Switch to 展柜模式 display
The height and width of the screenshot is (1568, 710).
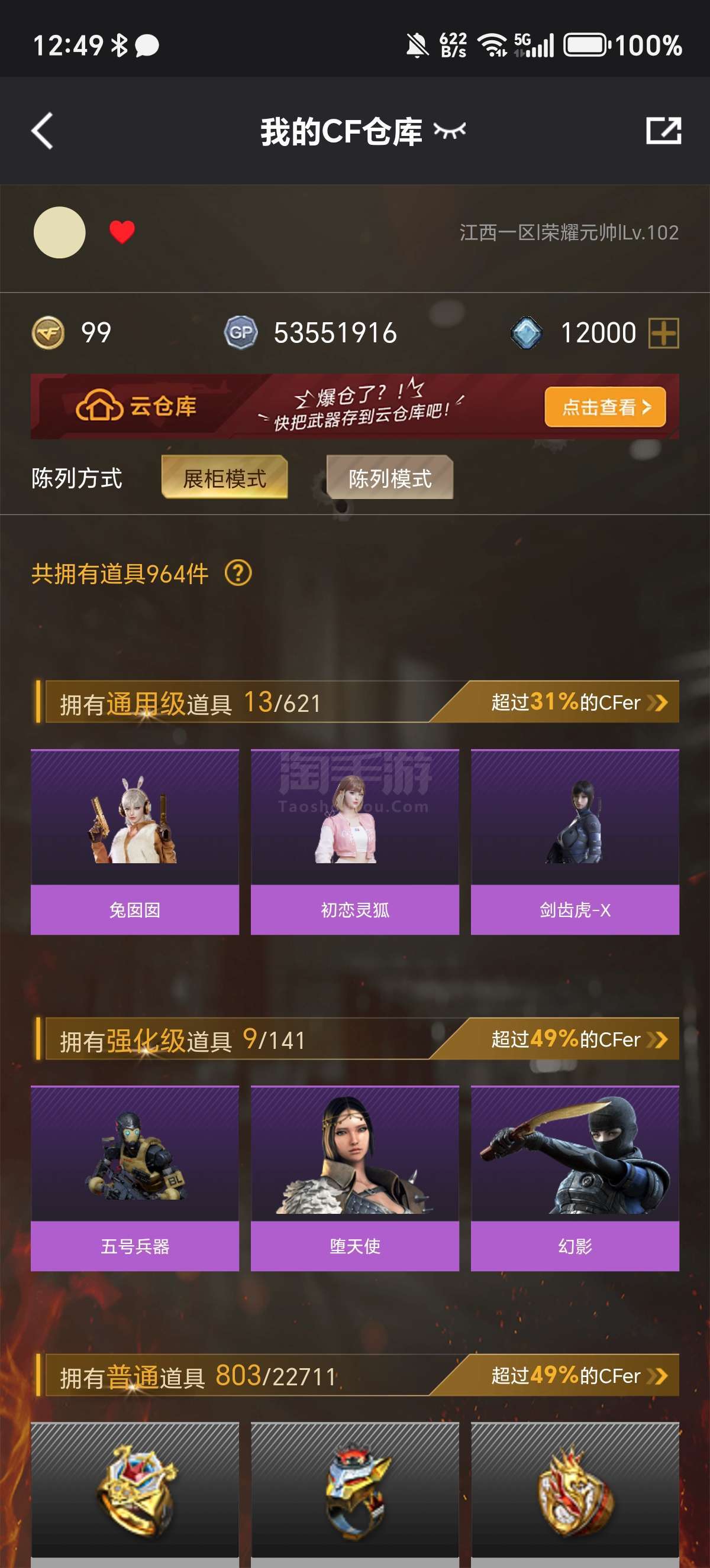[x=224, y=478]
